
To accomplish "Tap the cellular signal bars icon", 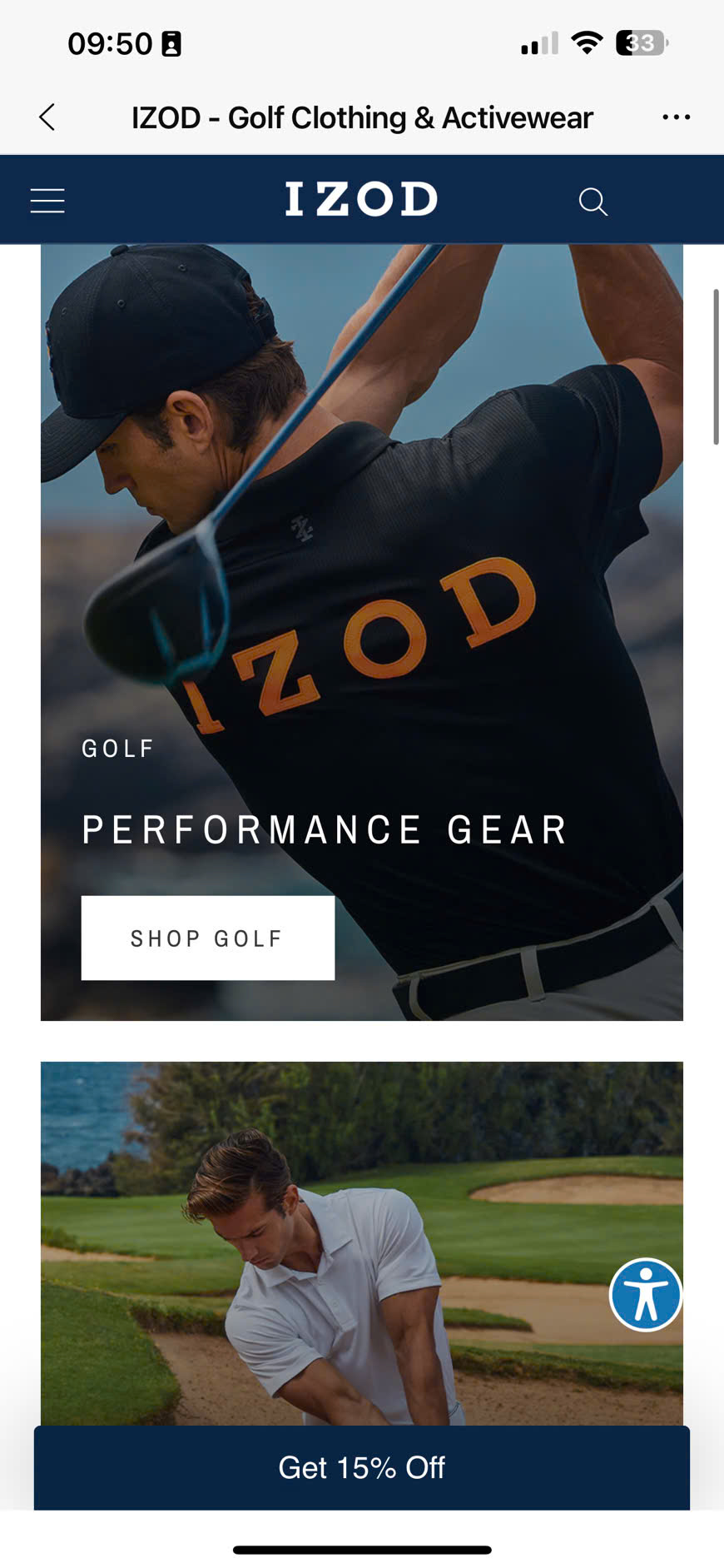I will [537, 42].
